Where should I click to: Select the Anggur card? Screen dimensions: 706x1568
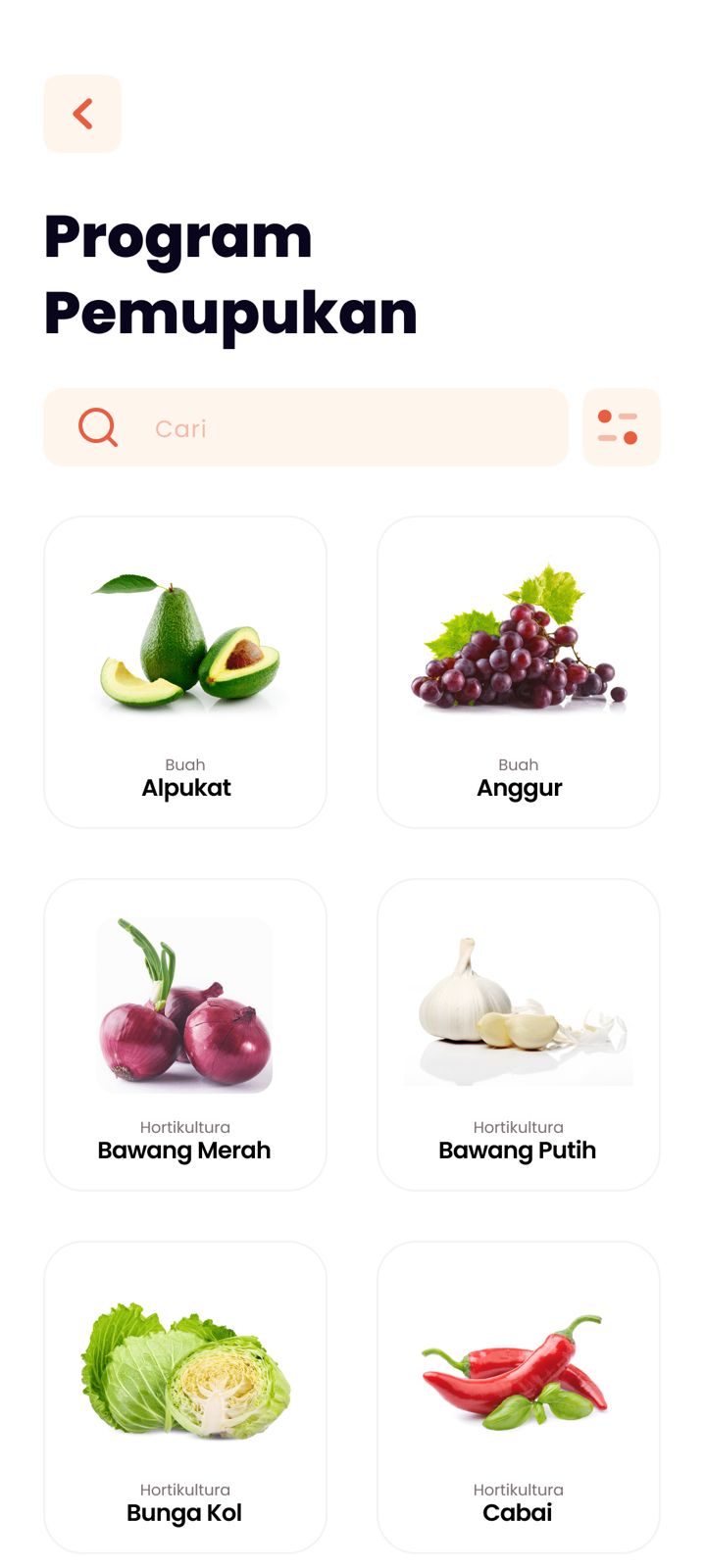click(x=518, y=672)
